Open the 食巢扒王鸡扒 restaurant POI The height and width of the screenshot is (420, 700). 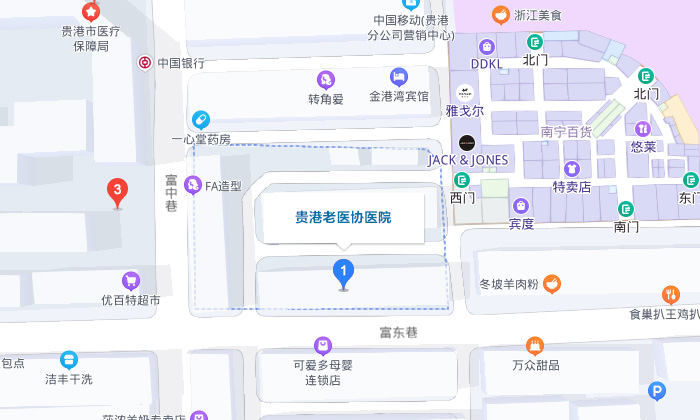point(670,295)
